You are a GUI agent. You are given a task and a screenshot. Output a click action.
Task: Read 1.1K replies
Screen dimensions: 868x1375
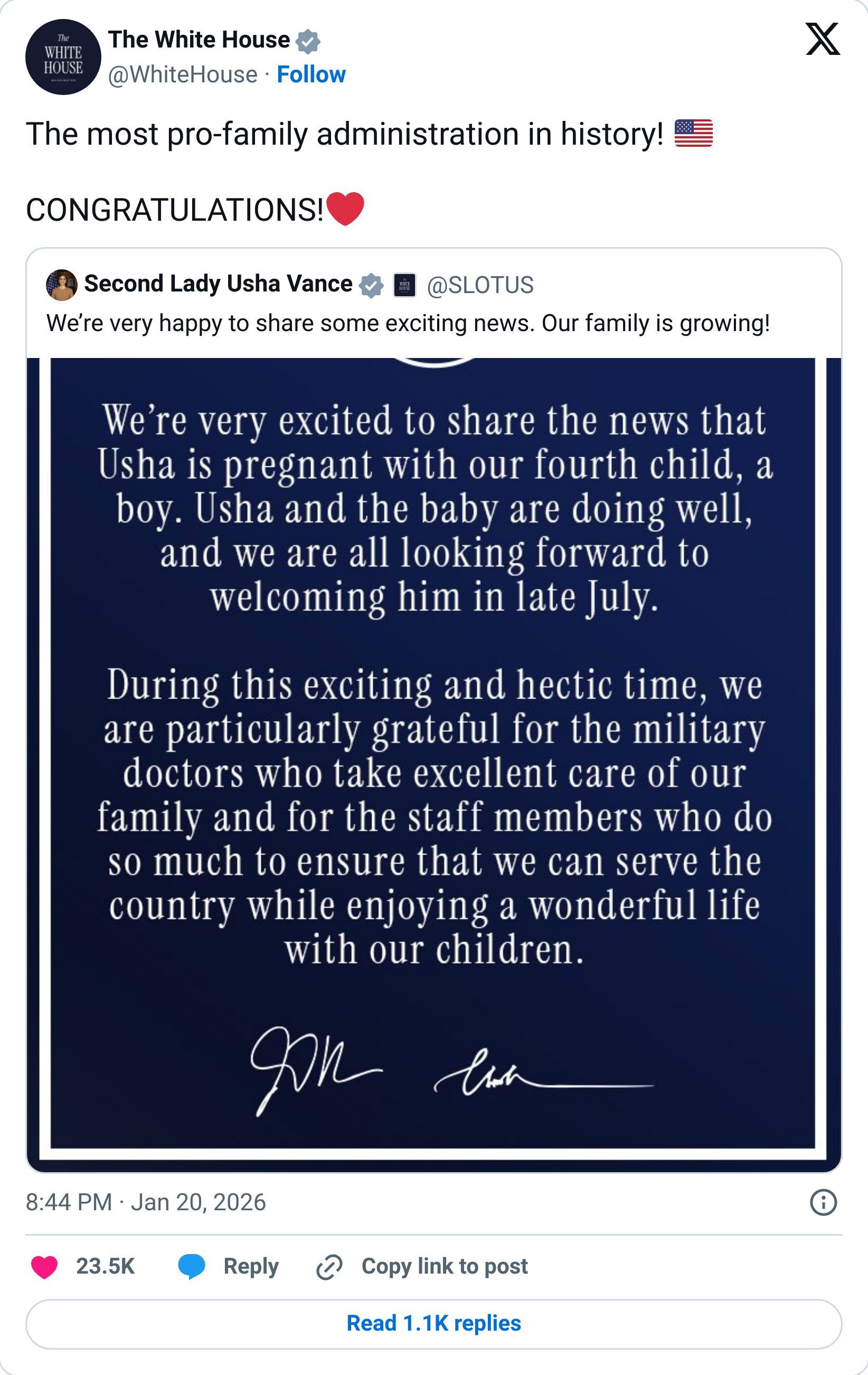(x=434, y=1324)
